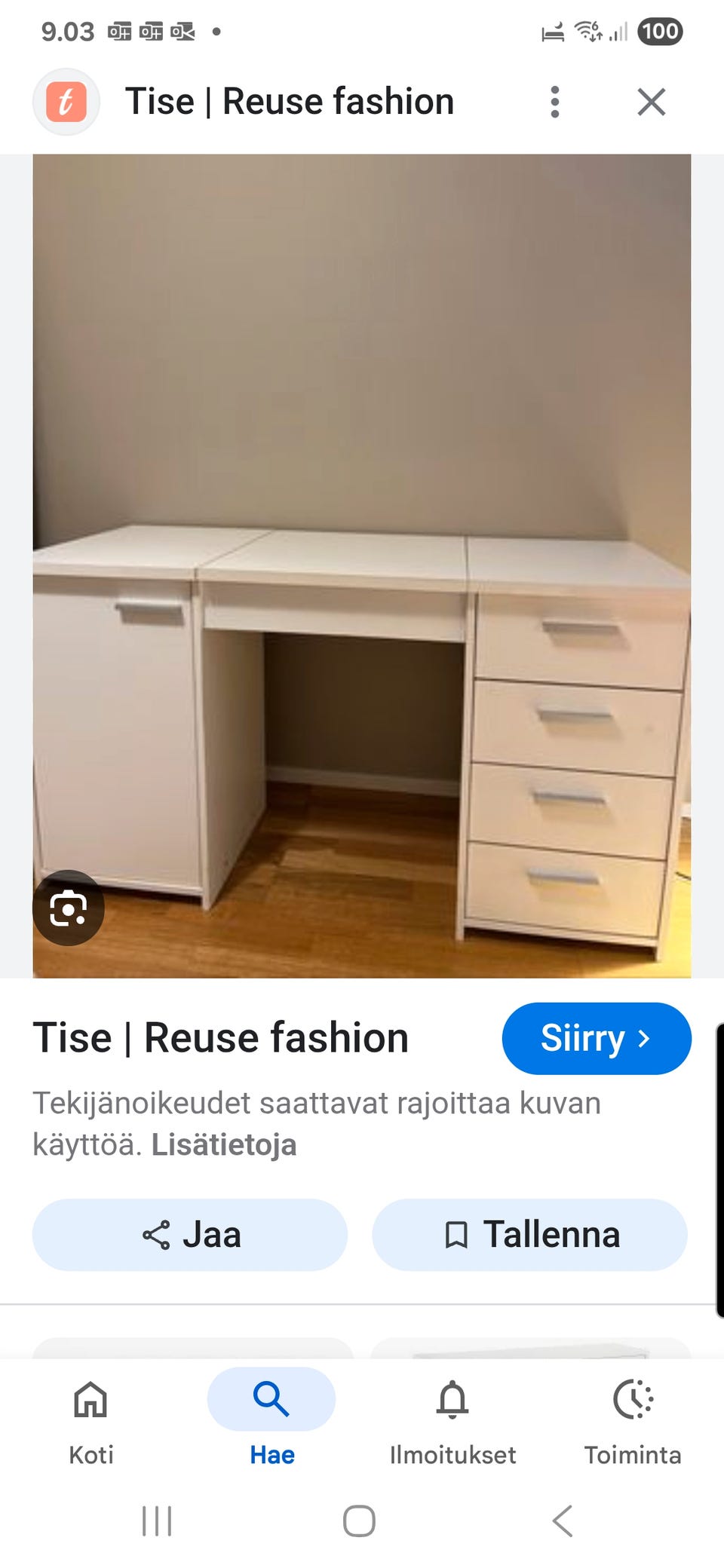Open more options via the result arrow

click(644, 1038)
